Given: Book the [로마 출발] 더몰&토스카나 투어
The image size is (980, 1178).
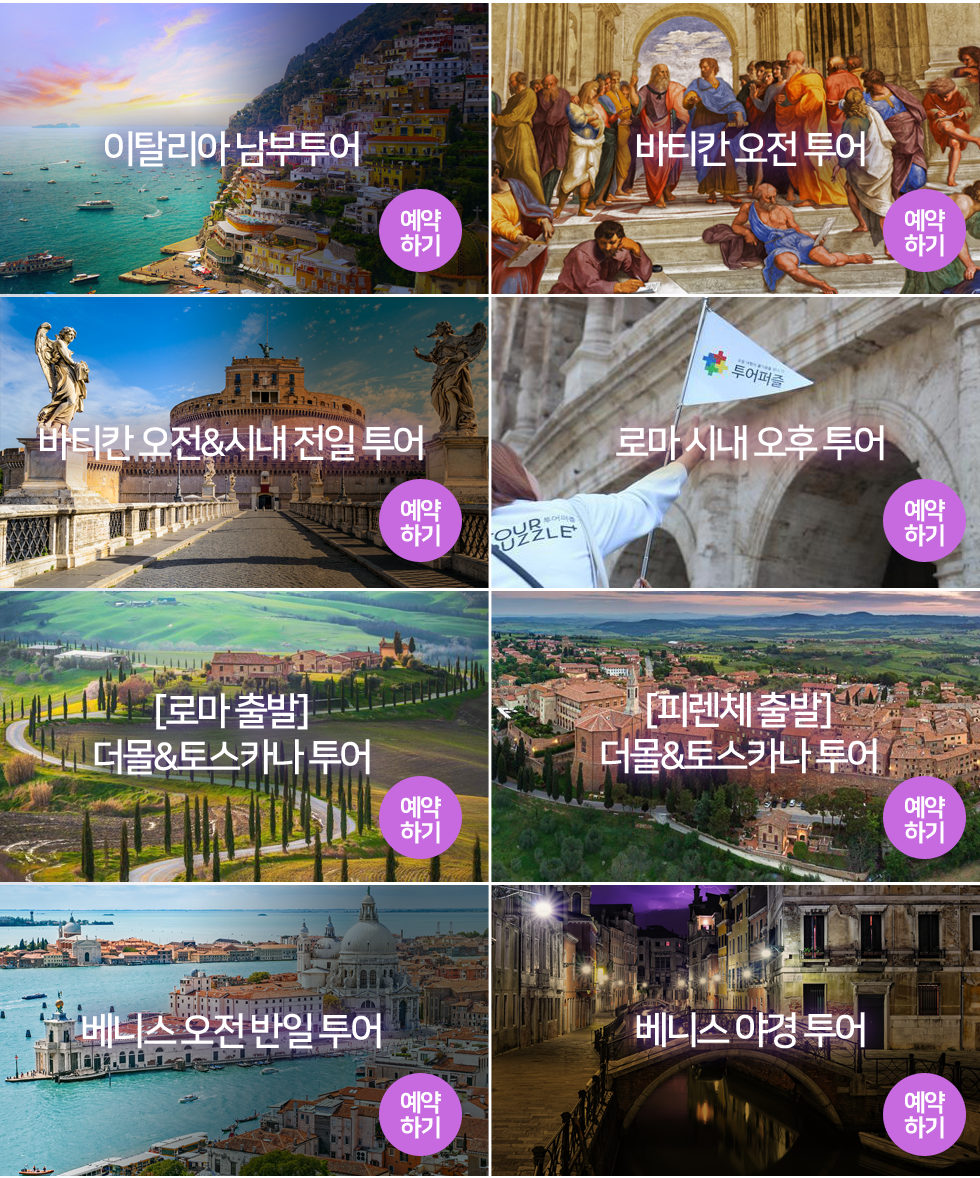Looking at the screenshot, I should click(420, 817).
